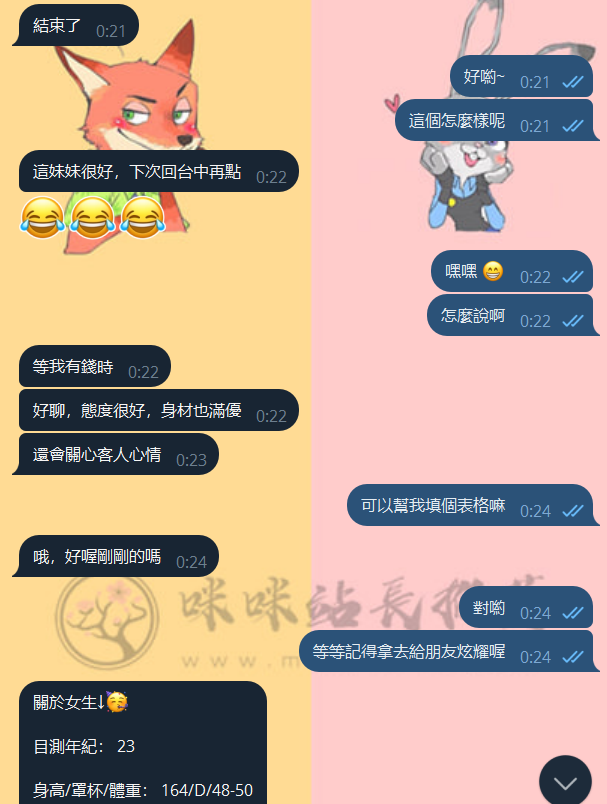The height and width of the screenshot is (804, 607).
Task: Jump to the latest messages with down-arrow button
Action: [x=566, y=780]
